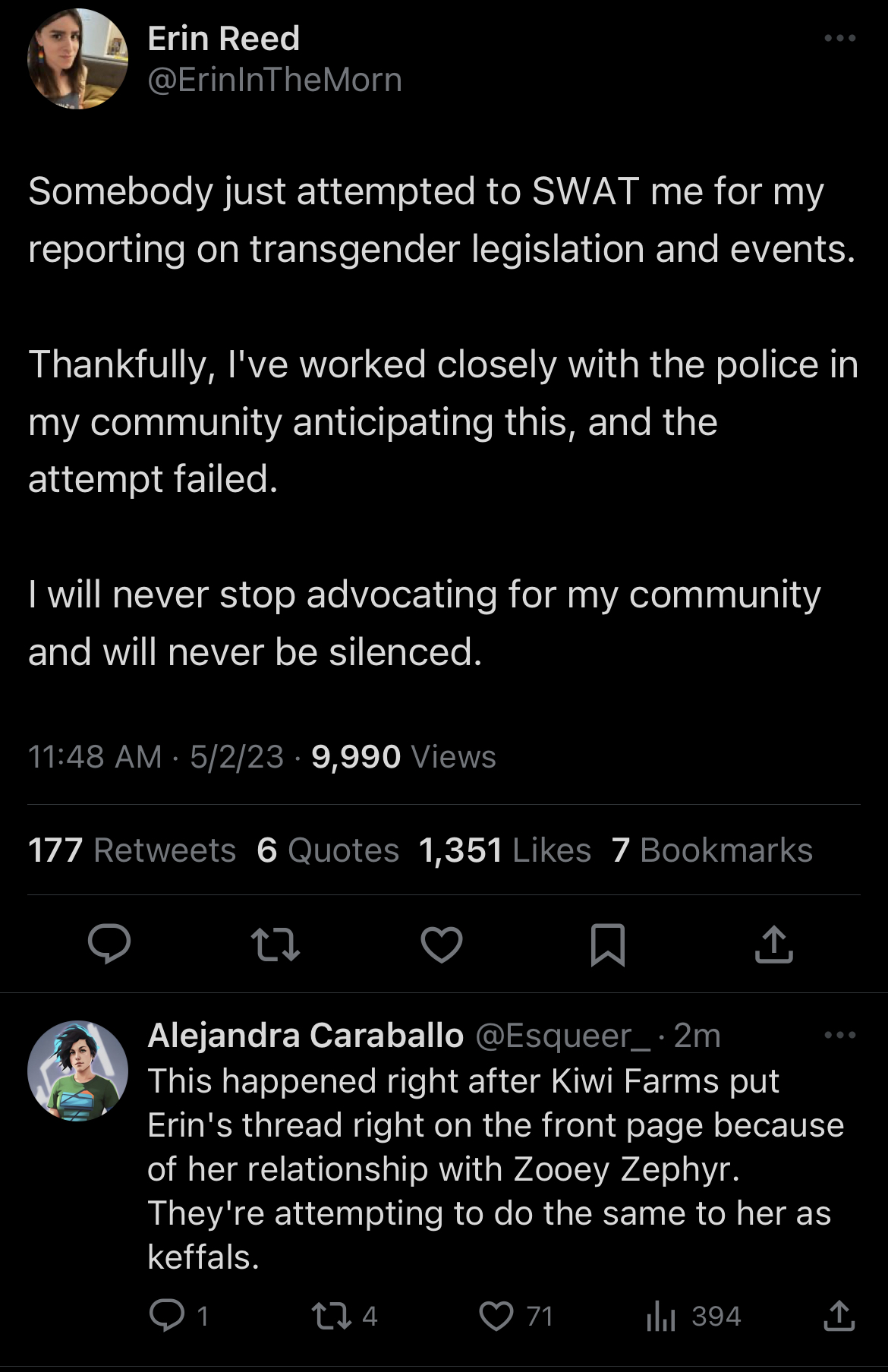This screenshot has height=1372, width=888.
Task: Retweet Erin Reed's tweet
Action: tap(275, 945)
